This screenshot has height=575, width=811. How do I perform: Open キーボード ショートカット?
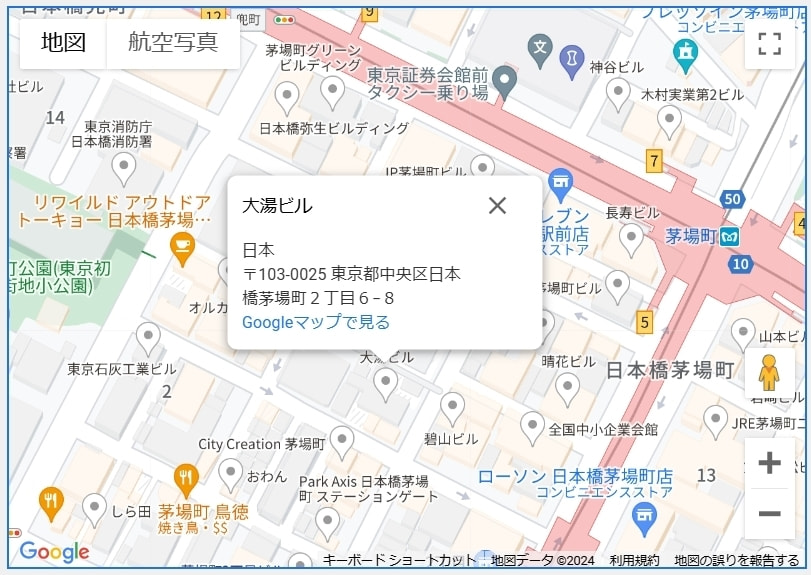(399, 560)
